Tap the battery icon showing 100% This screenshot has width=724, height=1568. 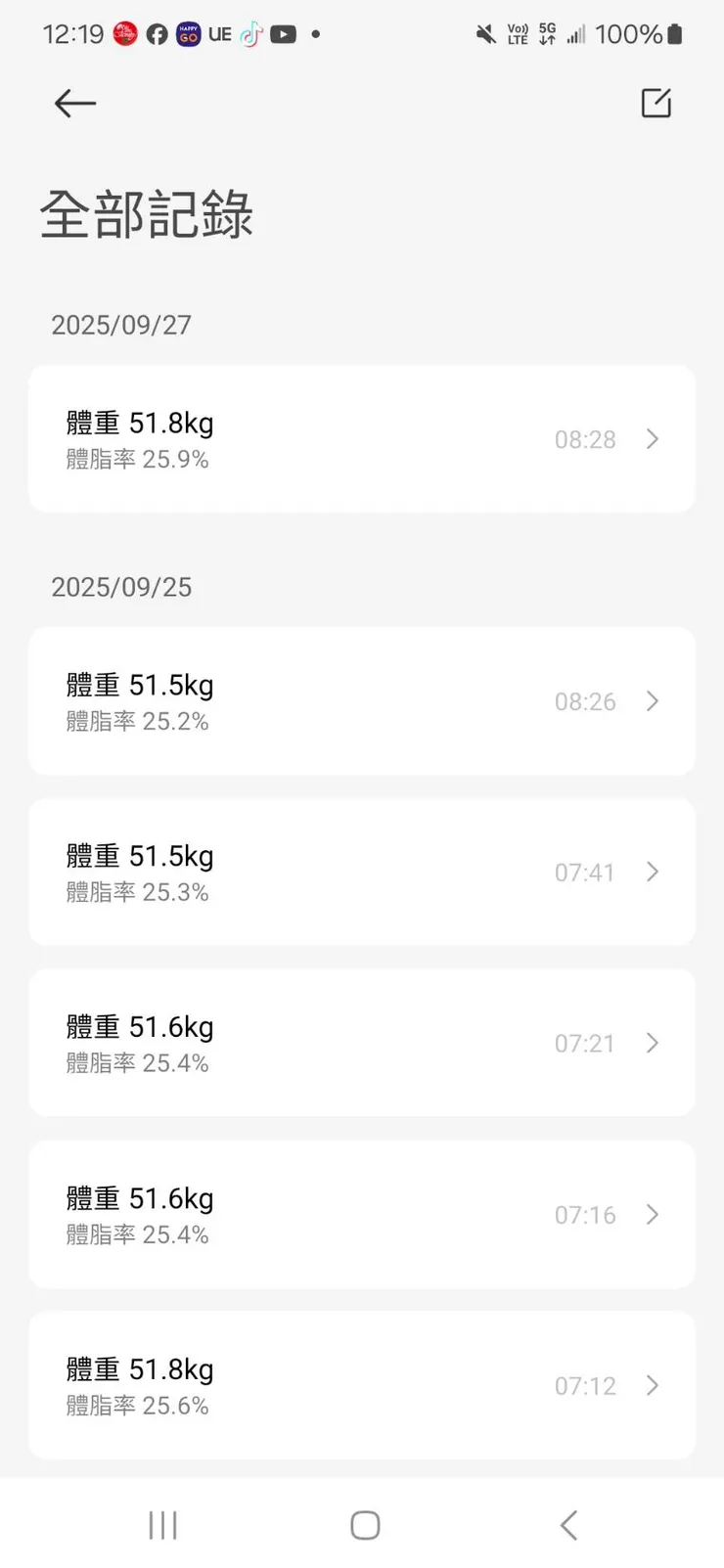tap(675, 34)
